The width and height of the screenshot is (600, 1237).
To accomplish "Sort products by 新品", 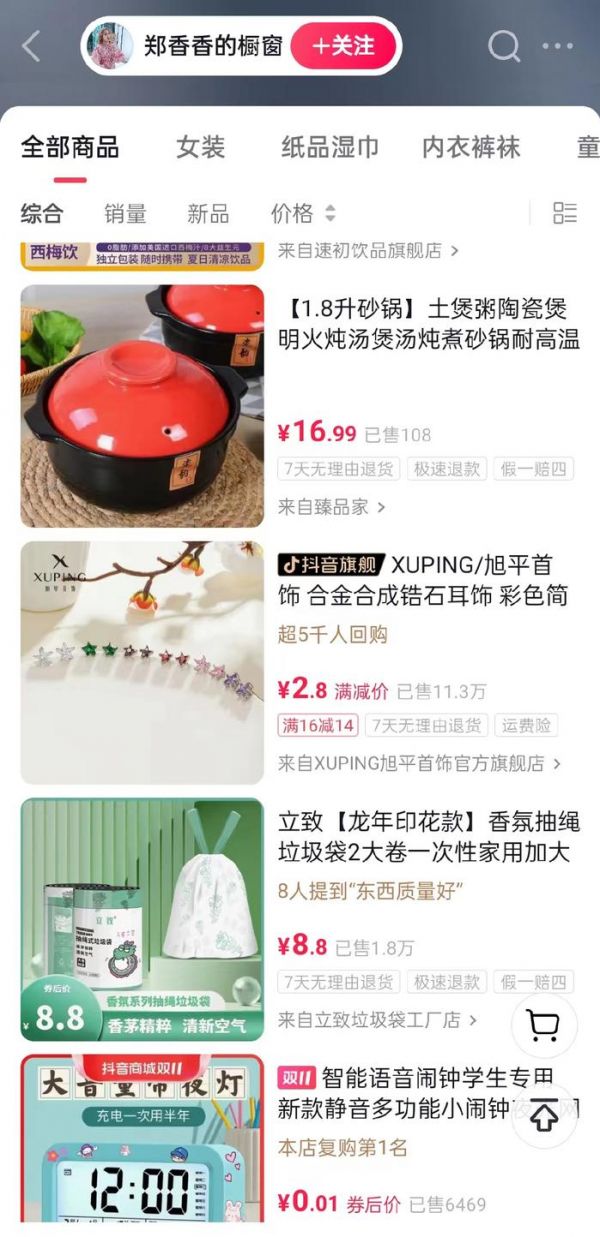I will click(208, 213).
